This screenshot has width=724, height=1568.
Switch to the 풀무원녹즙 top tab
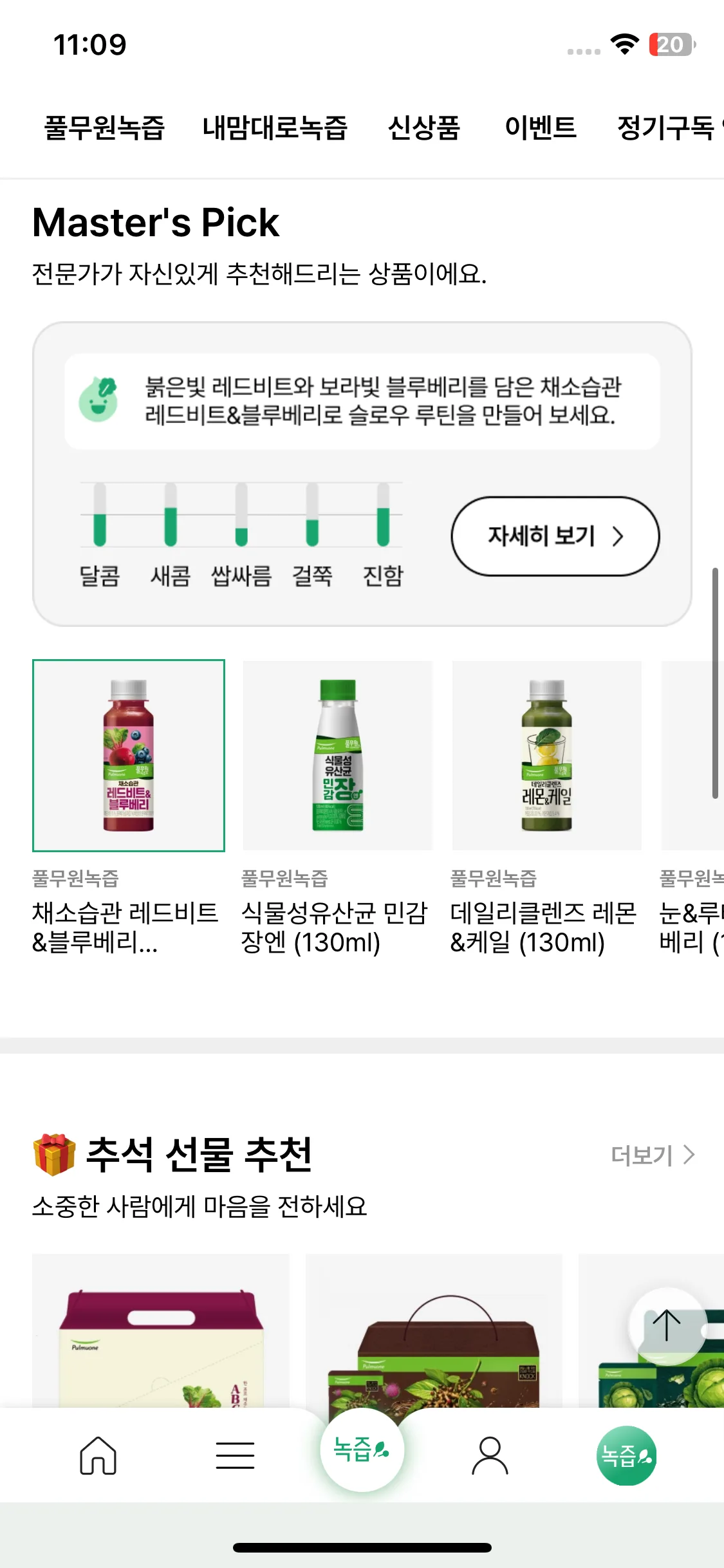[104, 127]
